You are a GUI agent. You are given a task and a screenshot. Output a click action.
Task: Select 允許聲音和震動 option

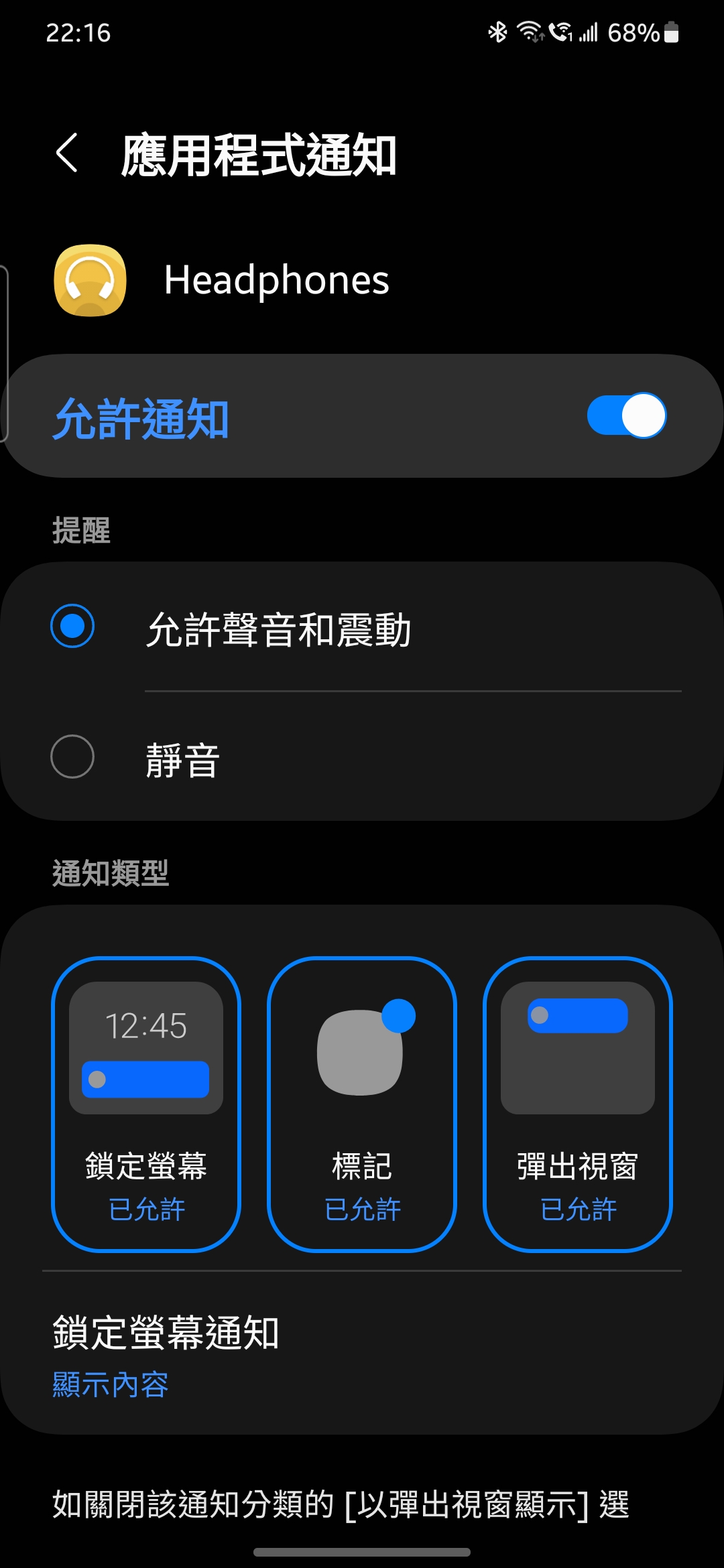click(x=362, y=627)
